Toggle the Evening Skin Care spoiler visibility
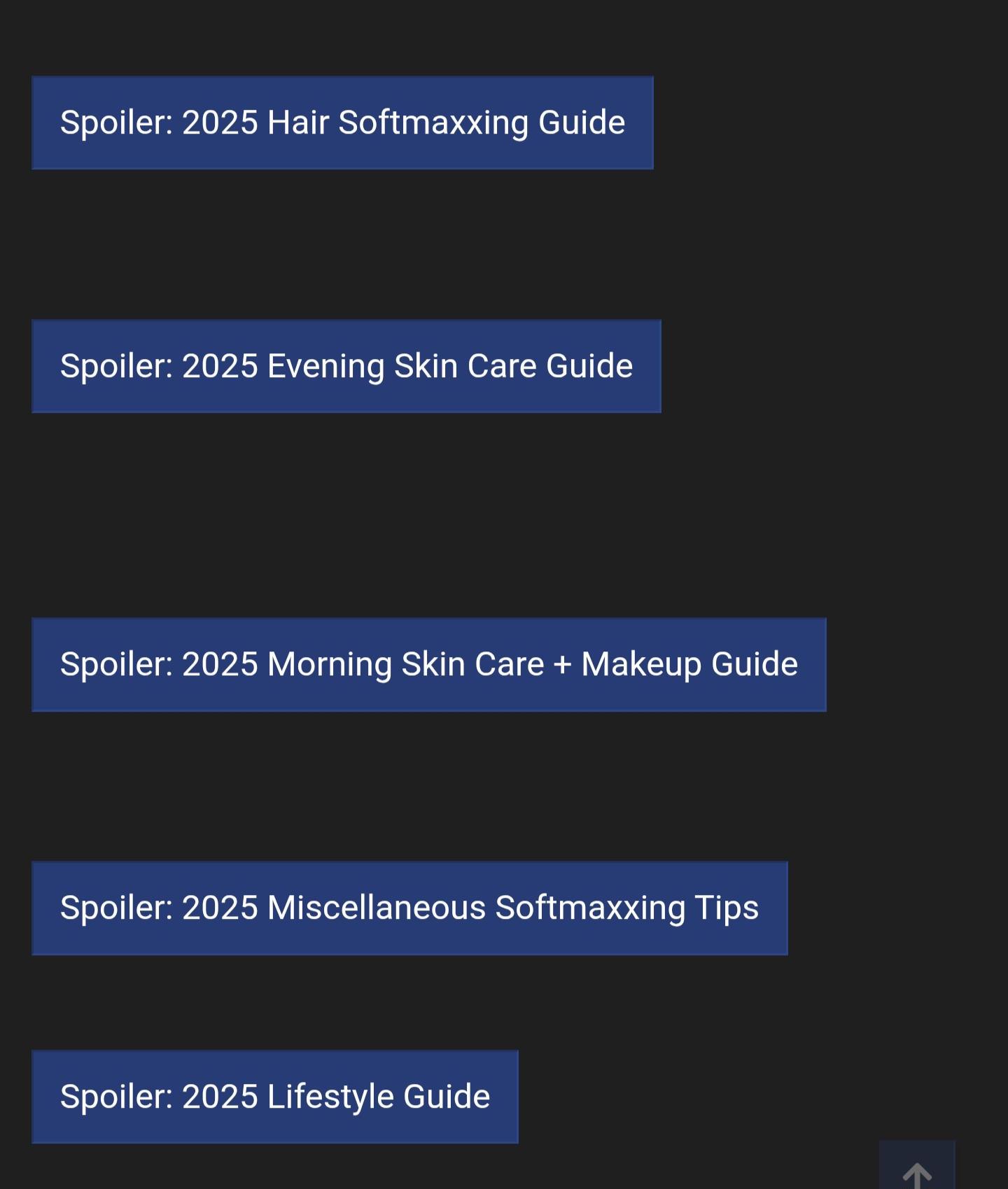1008x1189 pixels. pyautogui.click(x=346, y=365)
